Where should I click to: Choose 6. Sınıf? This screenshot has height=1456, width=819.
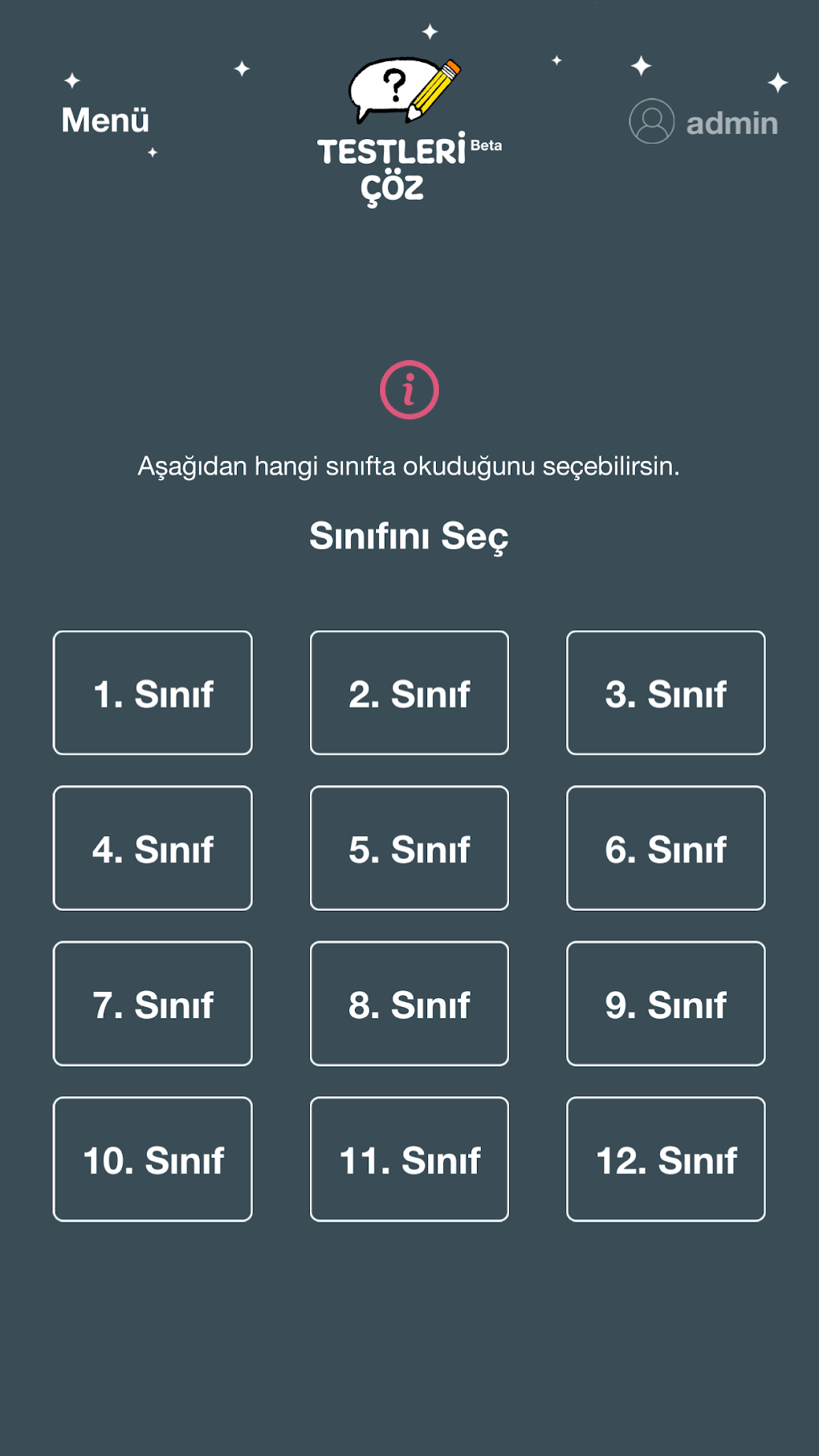[x=666, y=848]
